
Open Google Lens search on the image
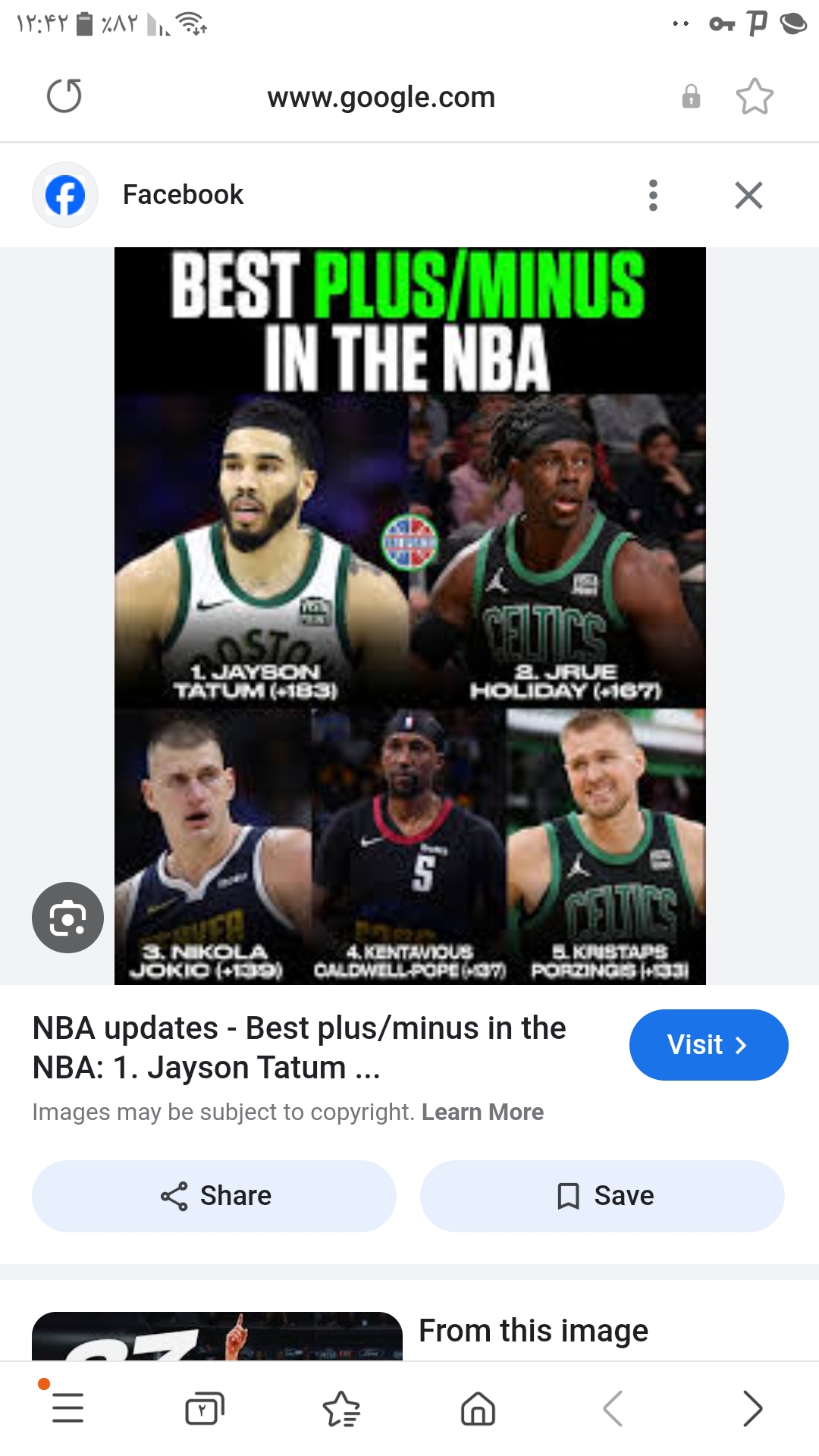click(67, 918)
